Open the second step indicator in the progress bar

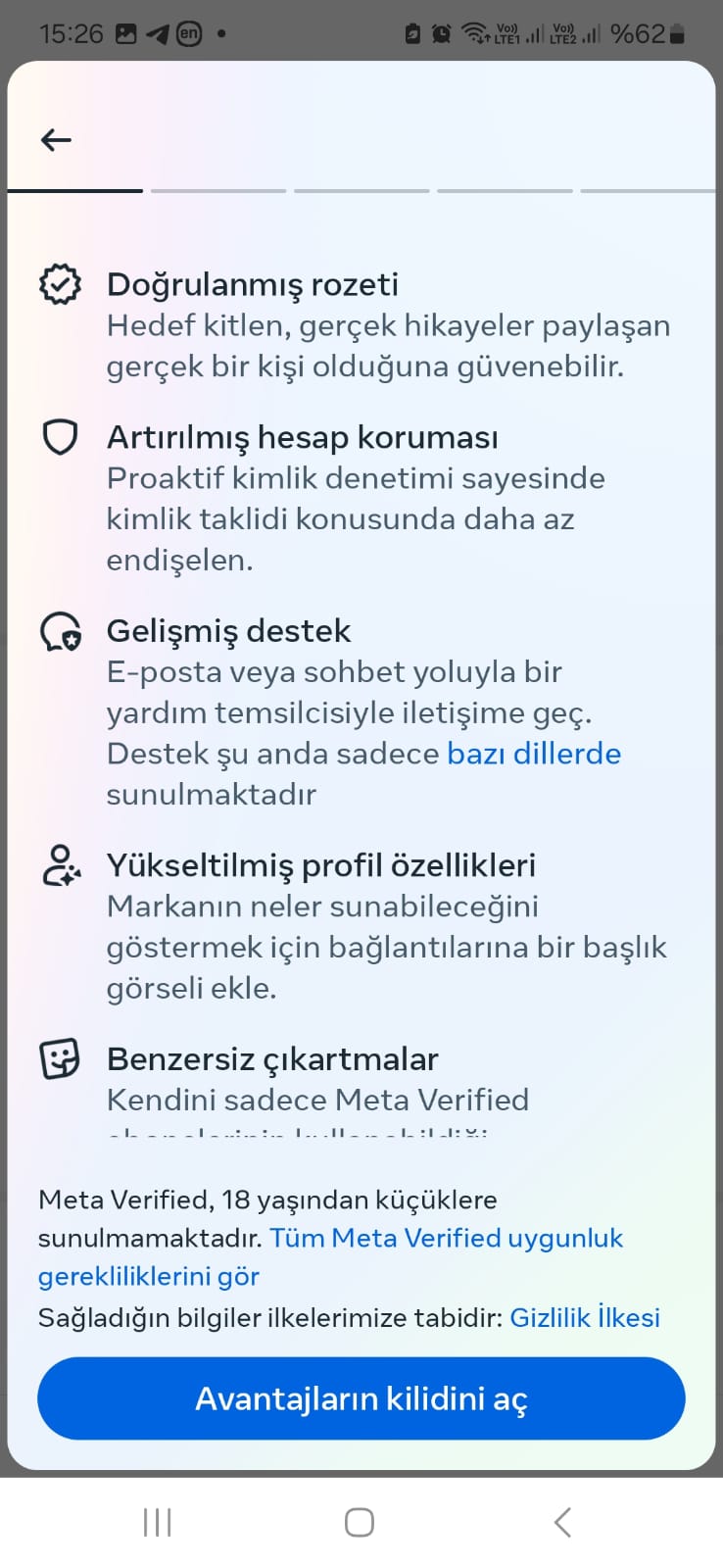(217, 189)
